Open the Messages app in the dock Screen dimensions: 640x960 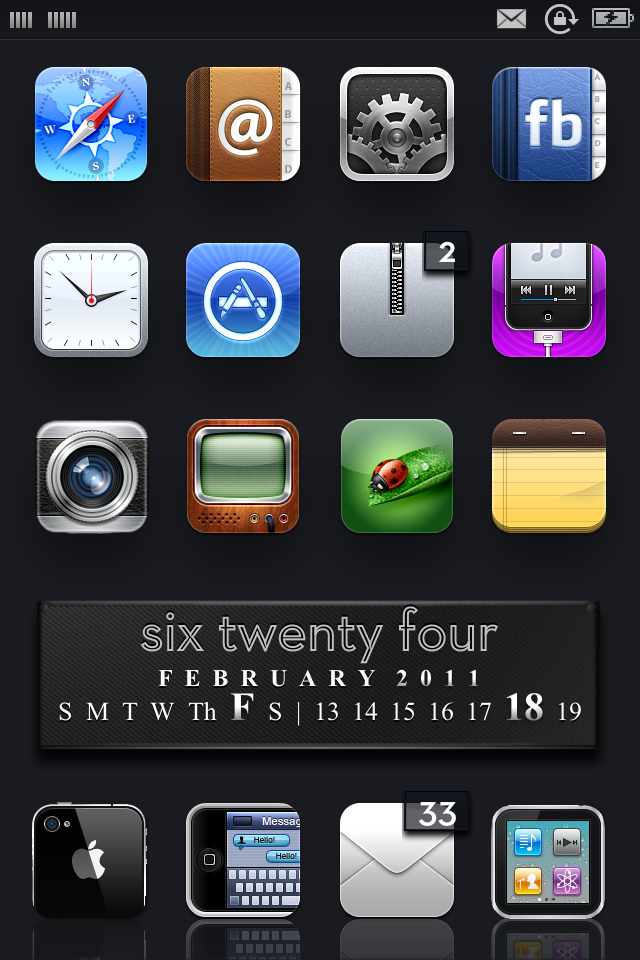[243, 861]
